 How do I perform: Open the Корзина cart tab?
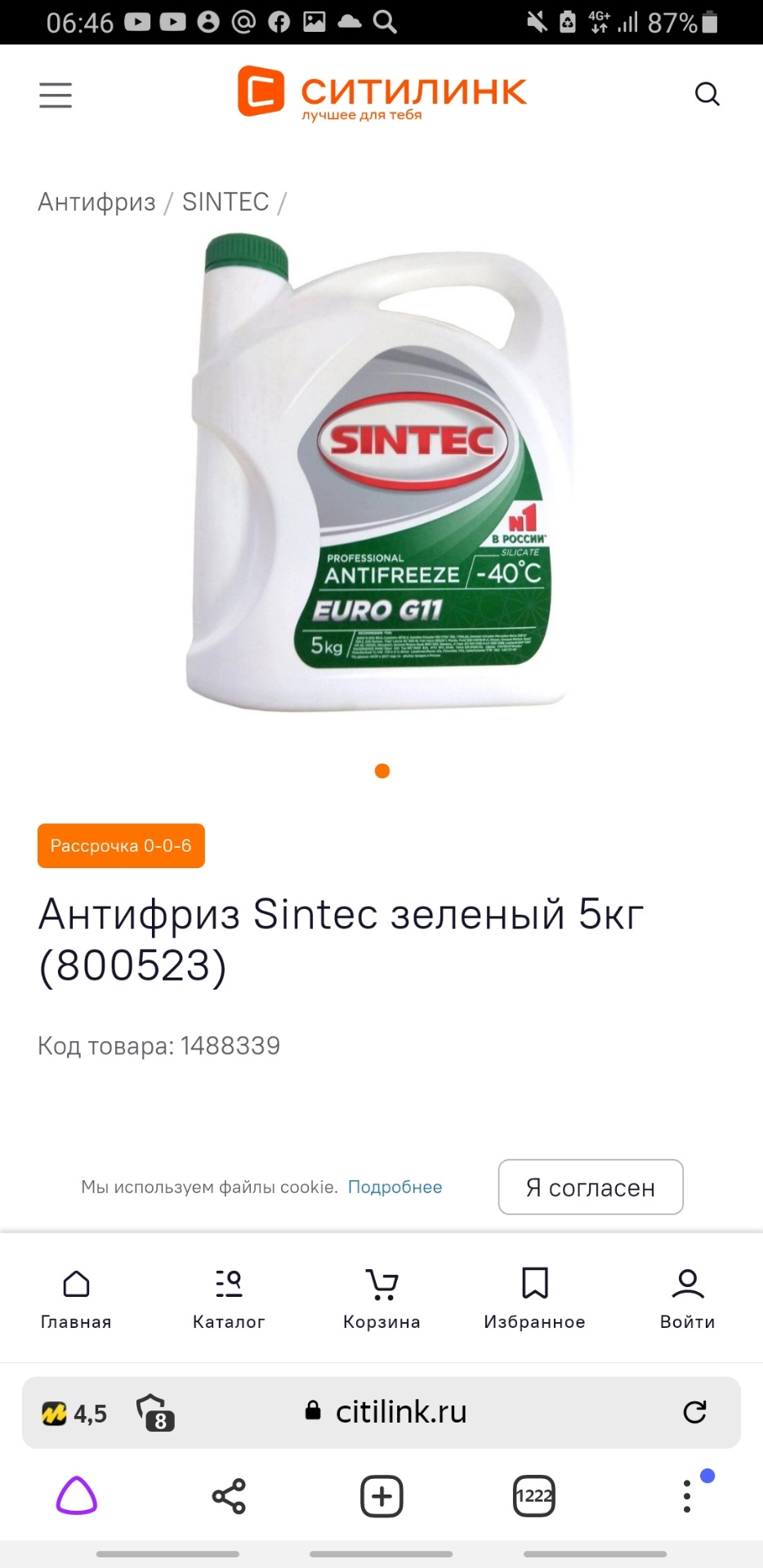(x=381, y=1298)
